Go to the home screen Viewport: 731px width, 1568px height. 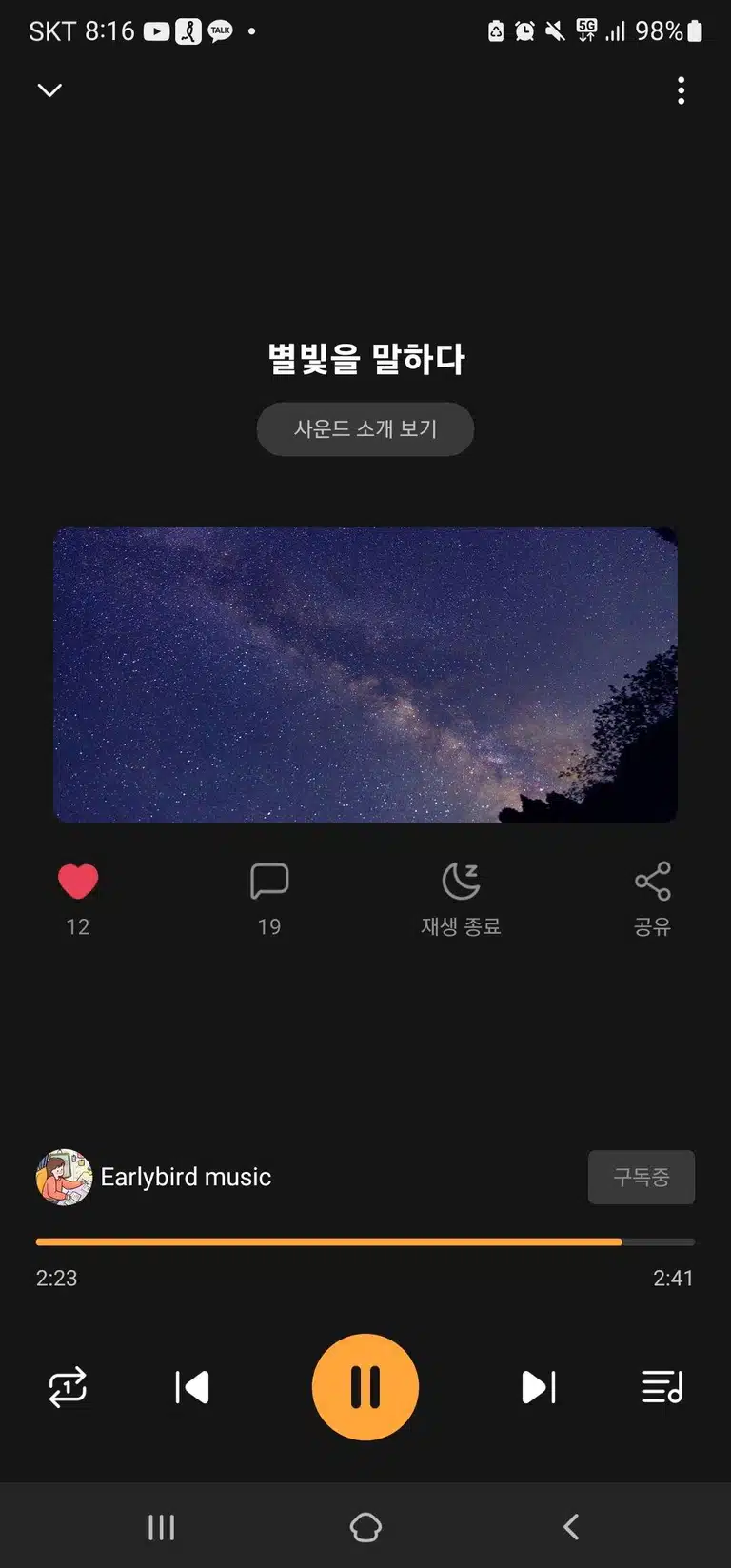[365, 1527]
